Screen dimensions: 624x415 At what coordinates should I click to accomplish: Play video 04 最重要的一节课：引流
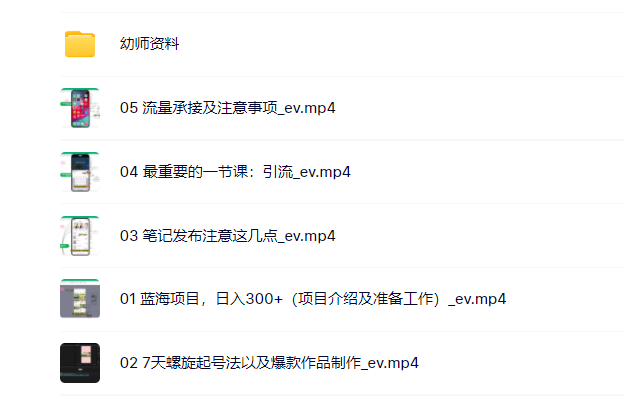pos(235,172)
